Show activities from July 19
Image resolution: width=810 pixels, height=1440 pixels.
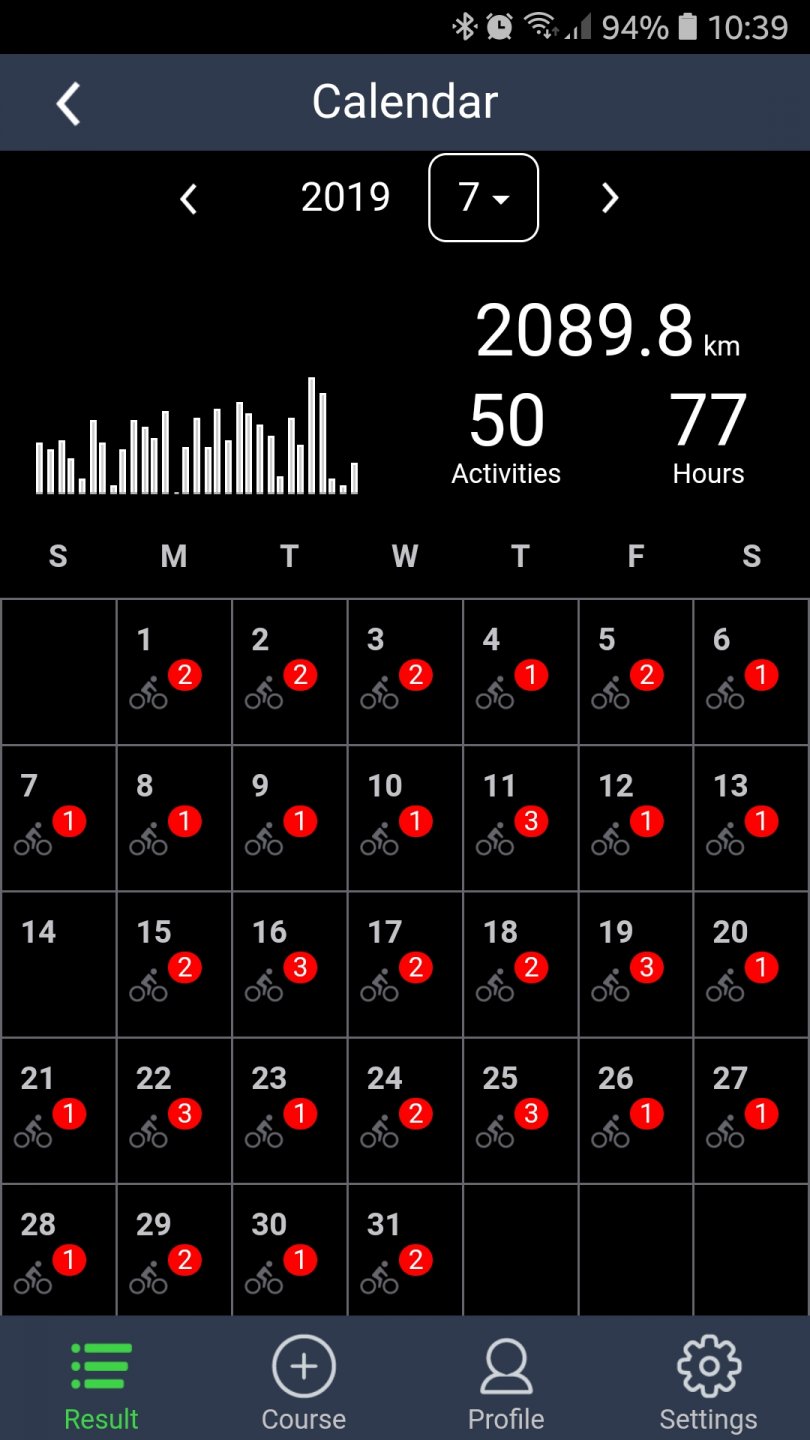click(636, 964)
